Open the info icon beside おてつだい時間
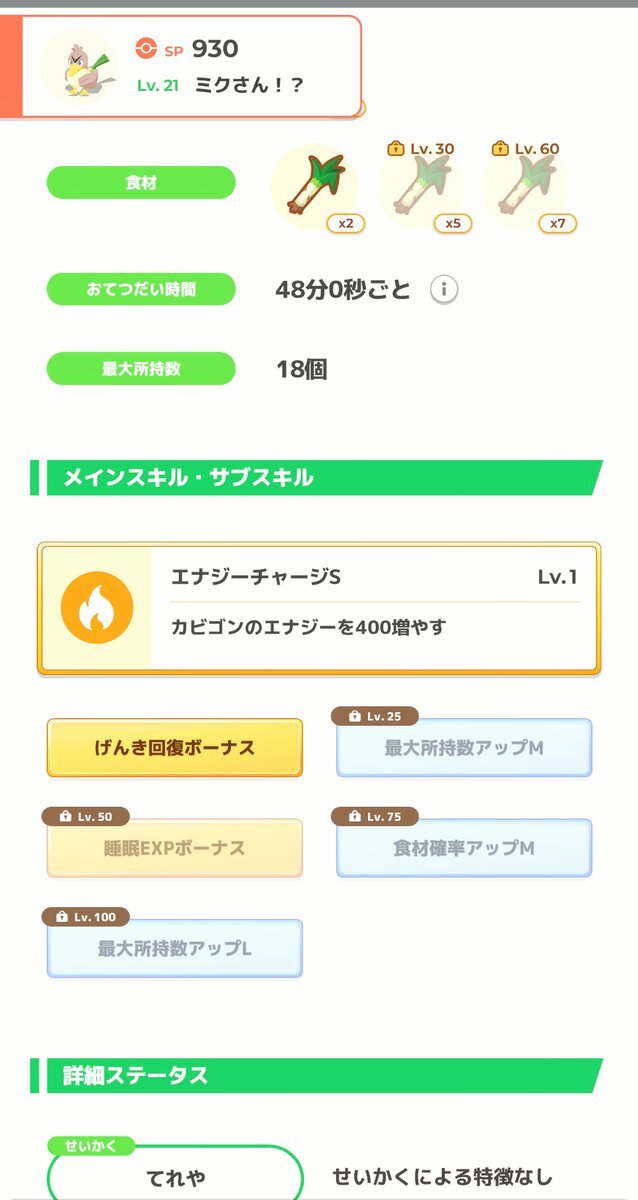 click(x=444, y=290)
